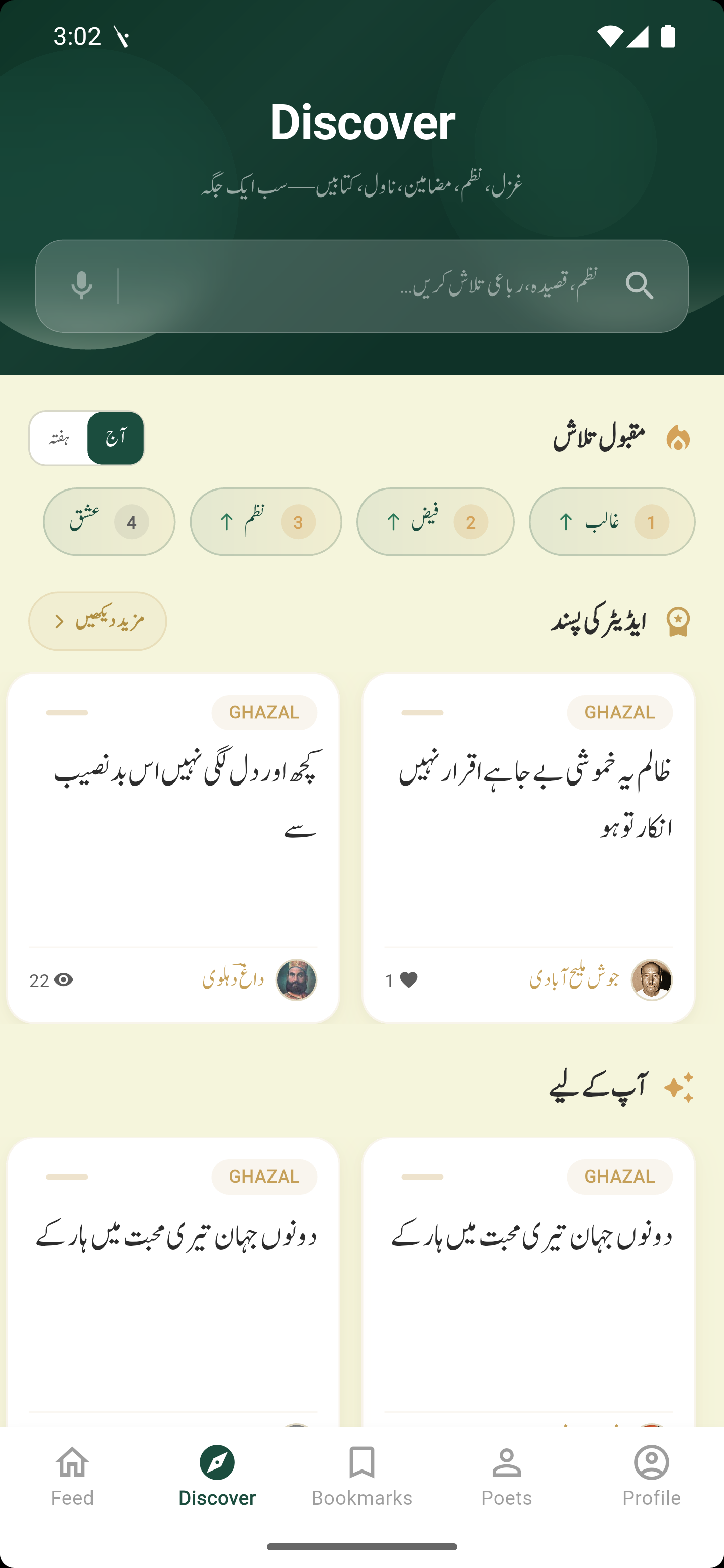The width and height of the screenshot is (724, 1568).
Task: Select the آج (today) trending filter
Action: (116, 438)
